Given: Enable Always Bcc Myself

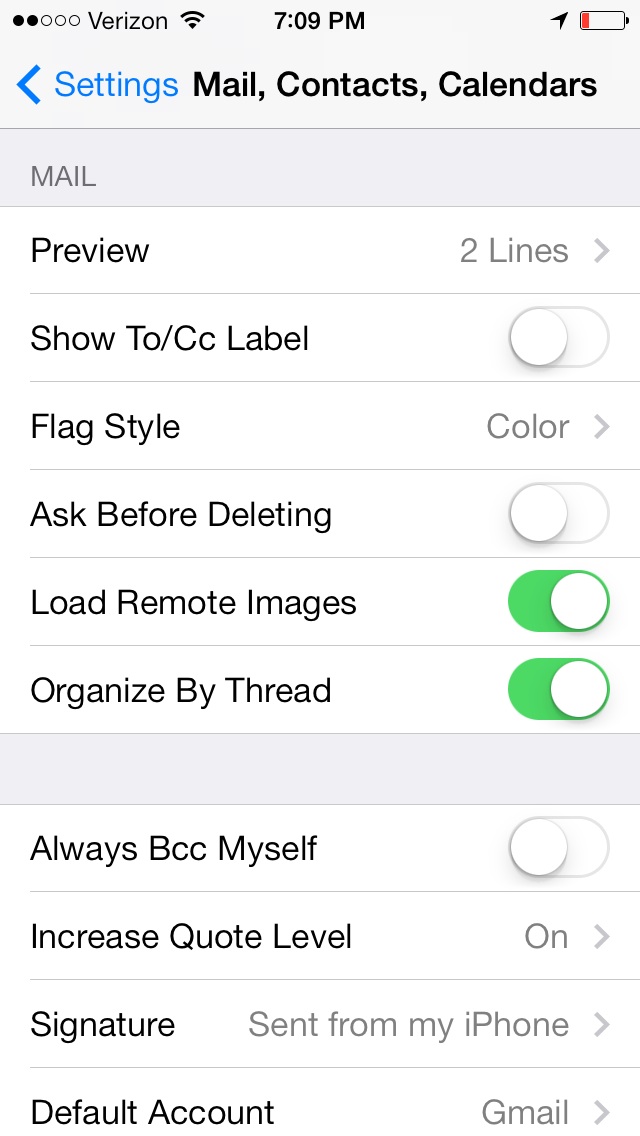Looking at the screenshot, I should pyautogui.click(x=558, y=848).
